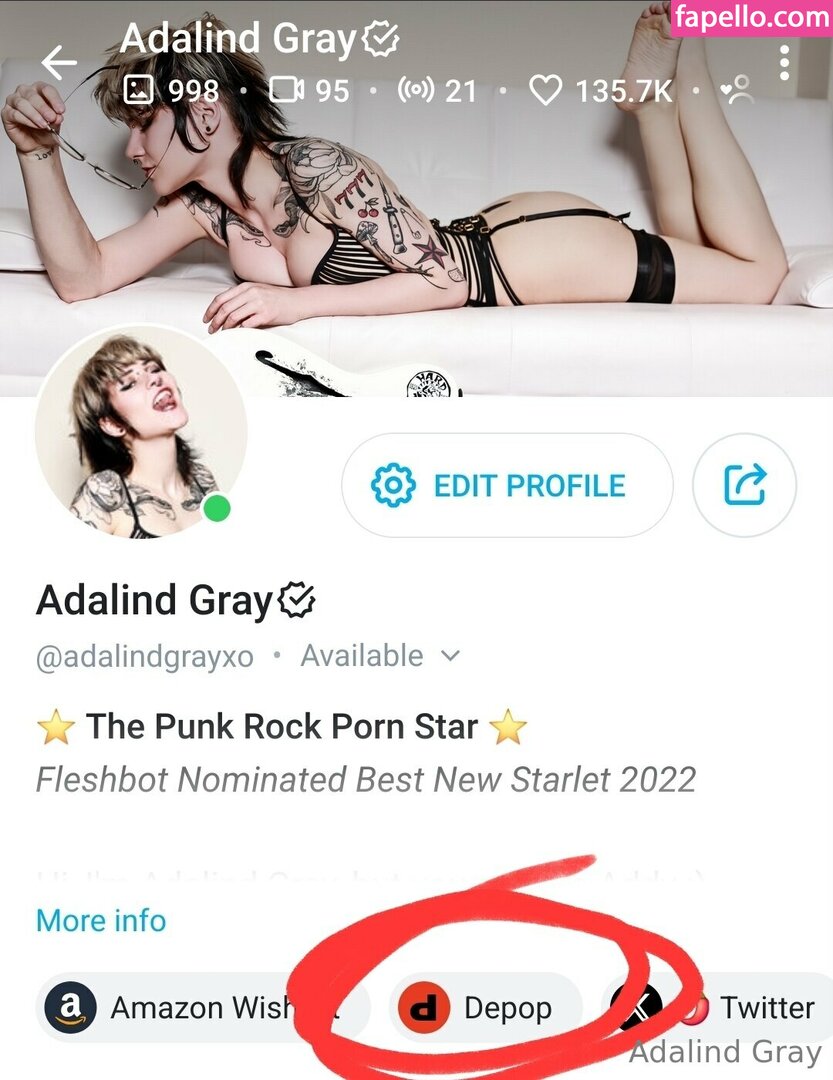
Task: Share this profile via the share icon
Action: coord(744,486)
